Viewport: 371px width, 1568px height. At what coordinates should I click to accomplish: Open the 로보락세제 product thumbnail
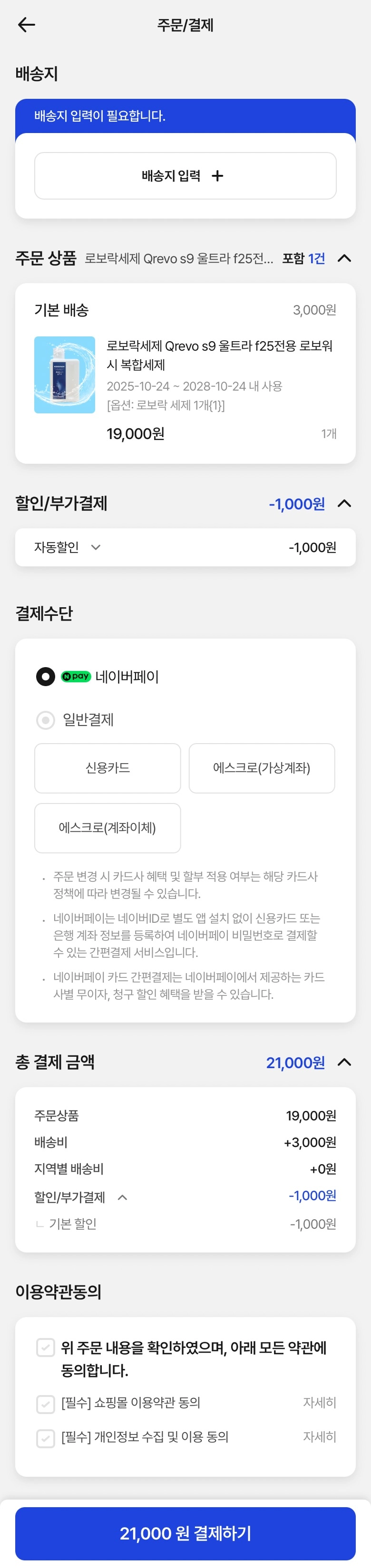[65, 375]
